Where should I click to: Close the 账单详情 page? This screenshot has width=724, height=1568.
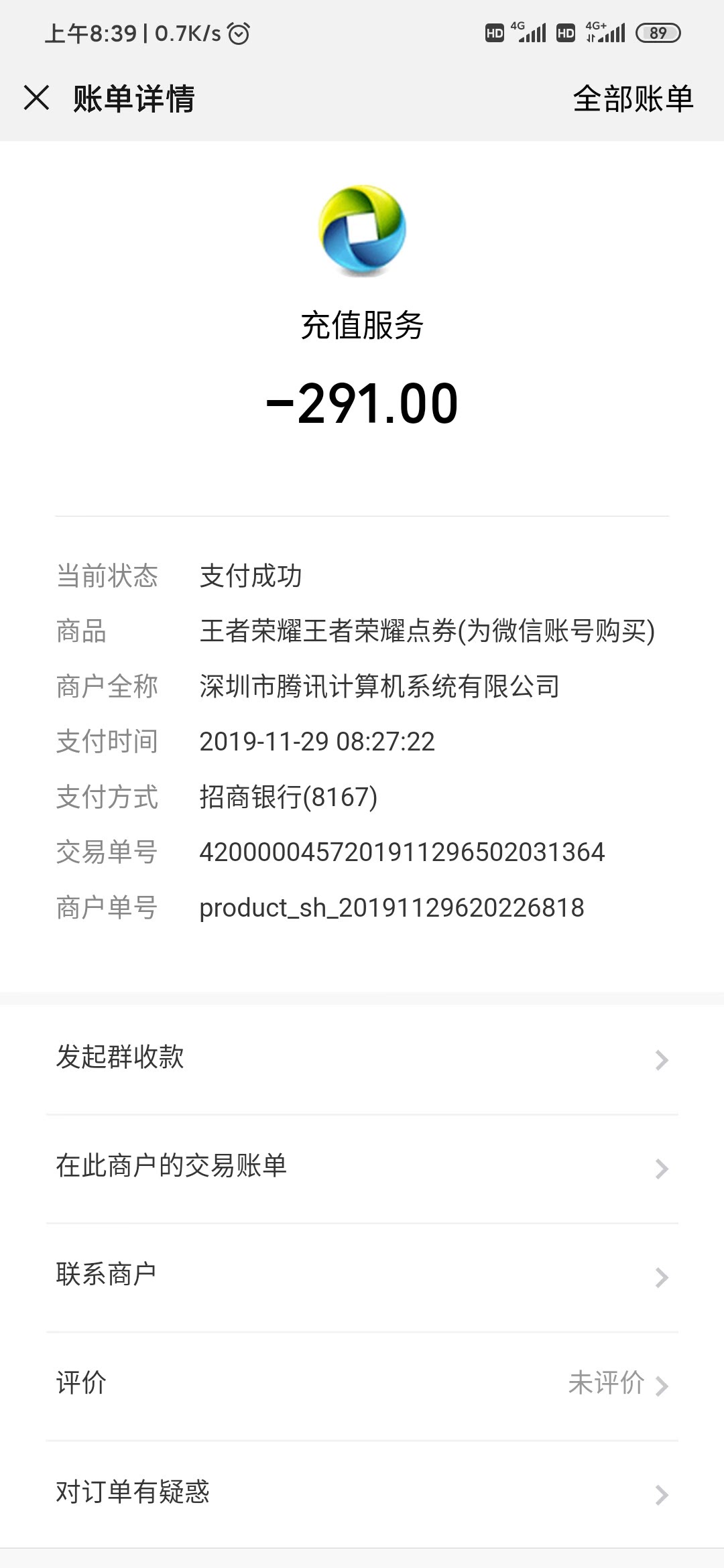37,98
